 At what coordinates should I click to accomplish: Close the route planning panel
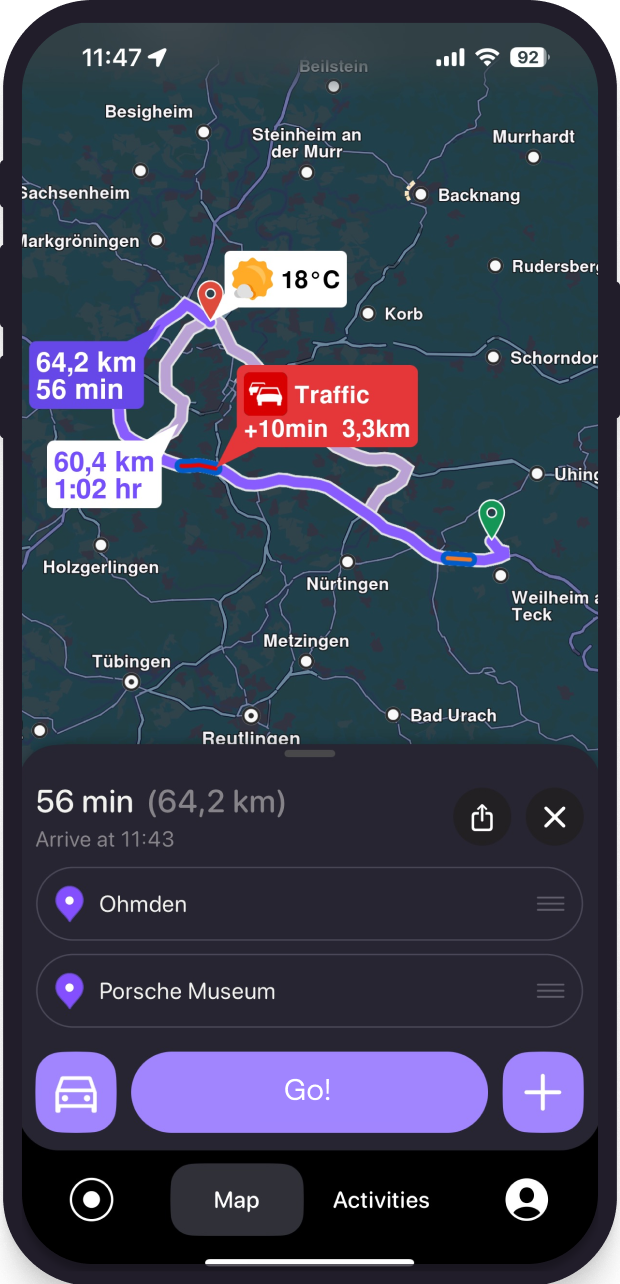(554, 817)
